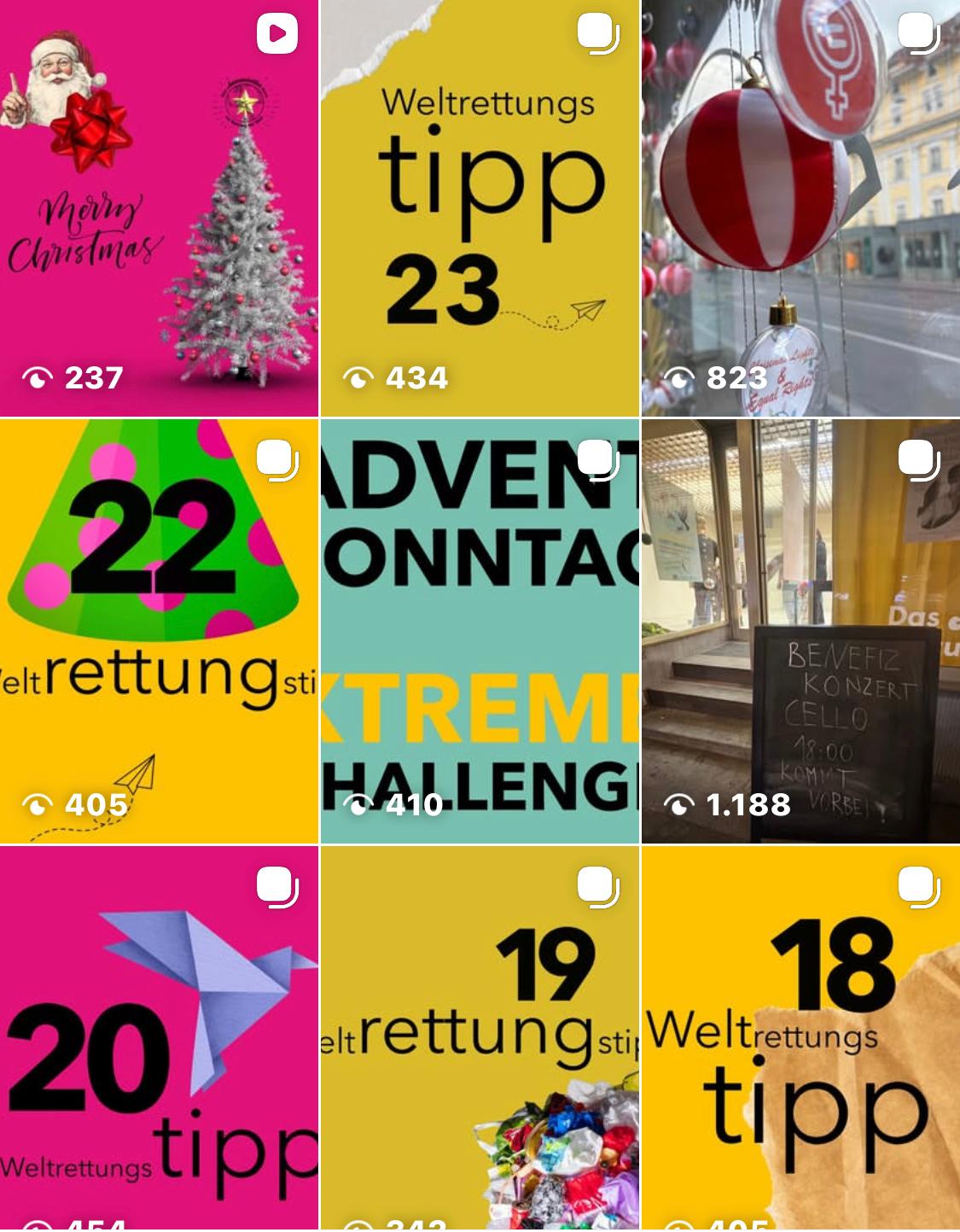Open the Weltrettungstipp 19 post
Viewport: 960px width, 1232px height.
click(x=480, y=1037)
